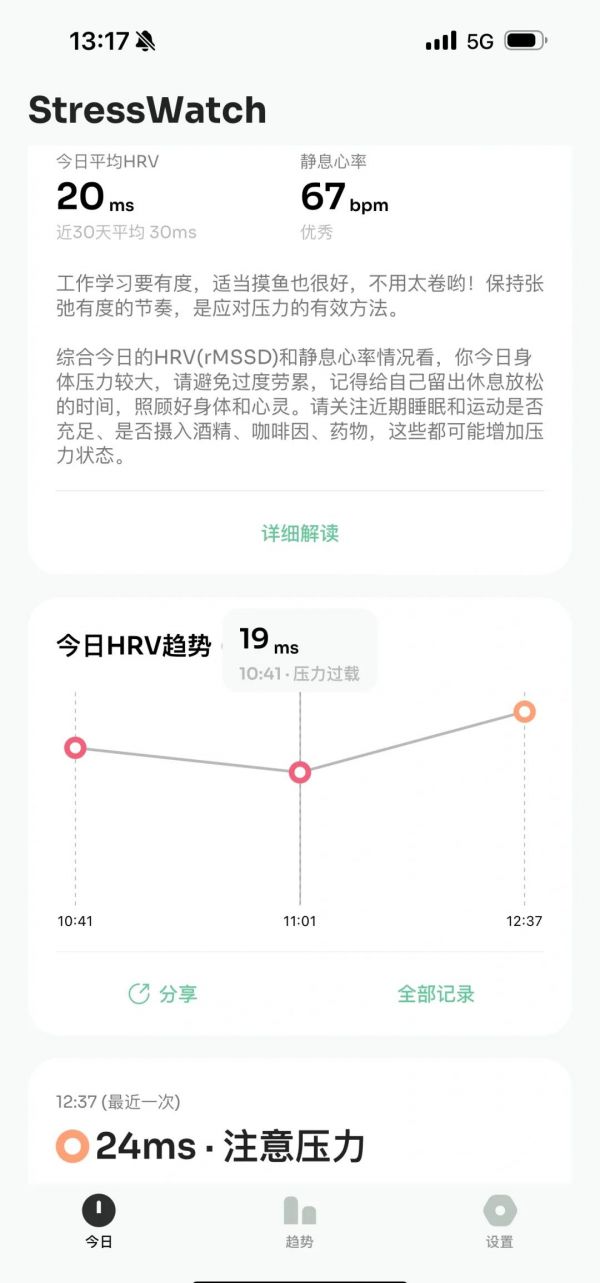Select the 11:01 HRV data point

tap(300, 772)
